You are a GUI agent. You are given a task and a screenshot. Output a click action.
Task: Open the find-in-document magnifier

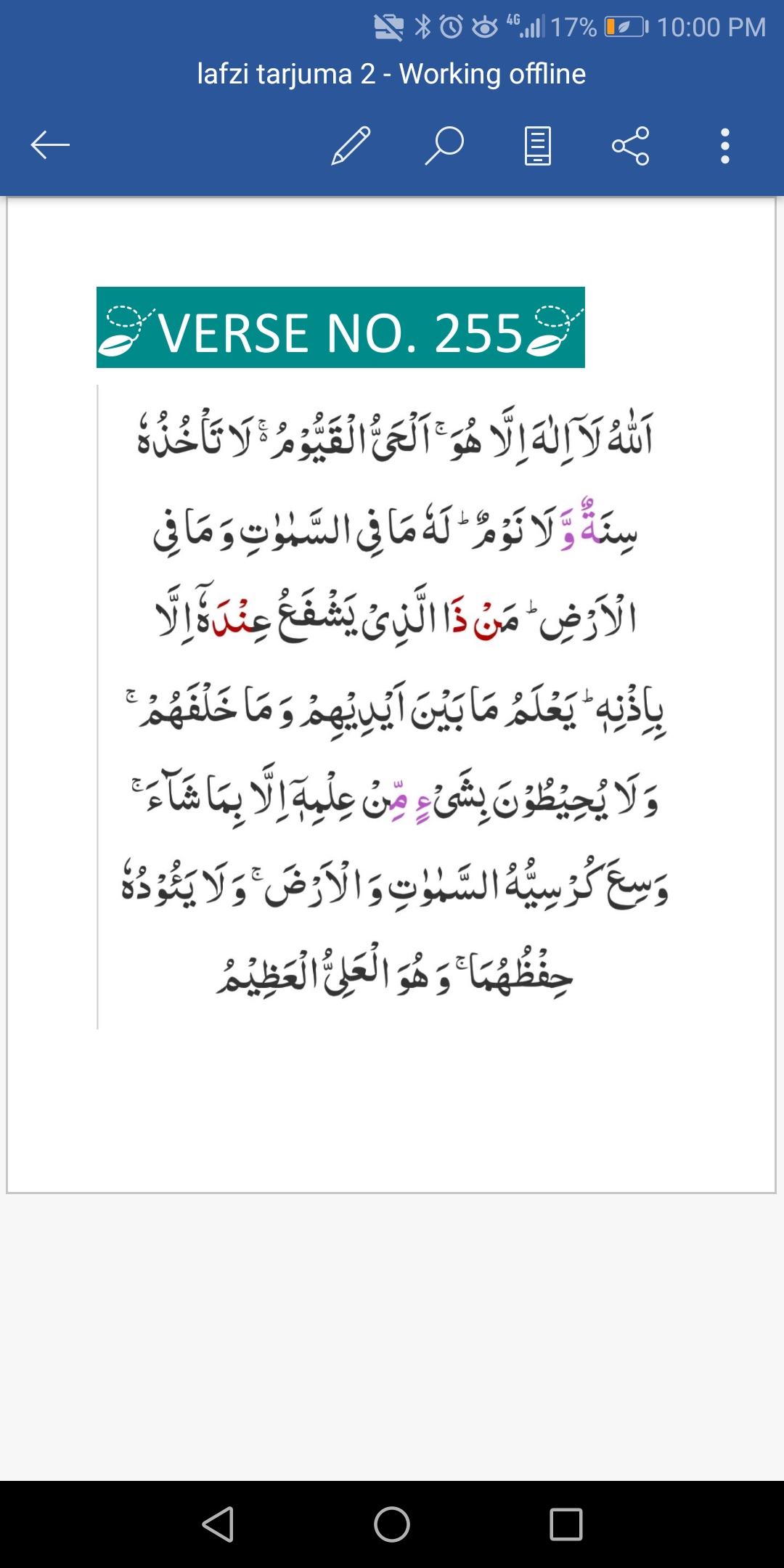444,145
